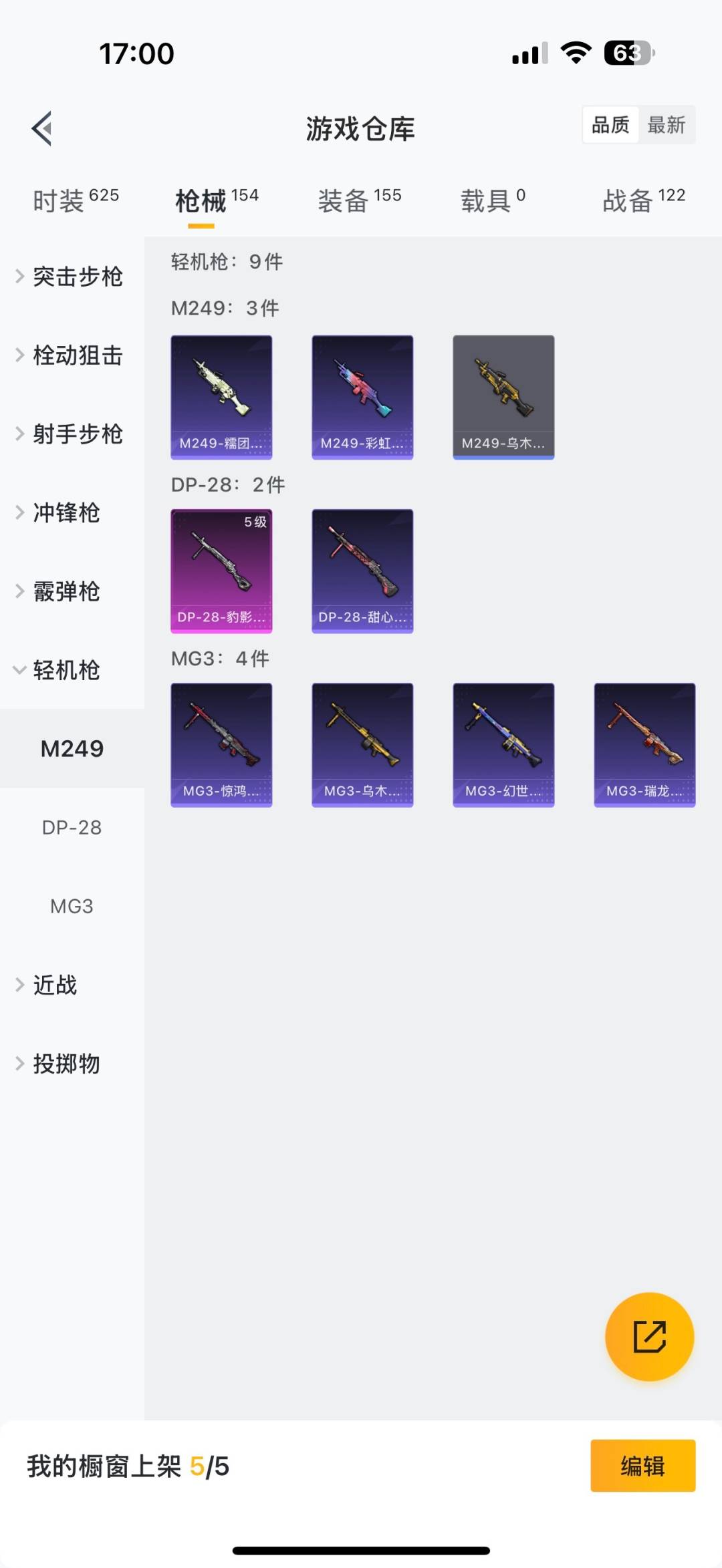Open the MG3-瑞龙 skin tile
722x1568 pixels.
point(644,745)
